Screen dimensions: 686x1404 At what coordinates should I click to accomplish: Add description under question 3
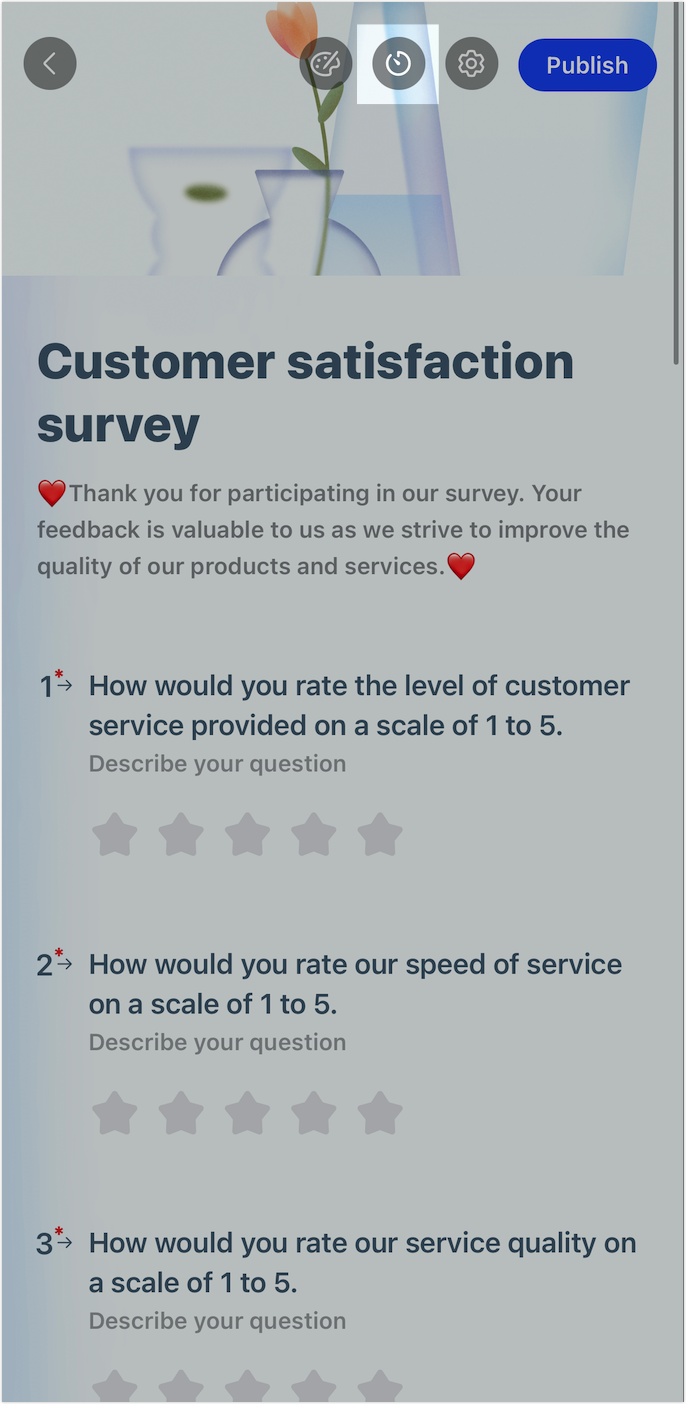(217, 1321)
